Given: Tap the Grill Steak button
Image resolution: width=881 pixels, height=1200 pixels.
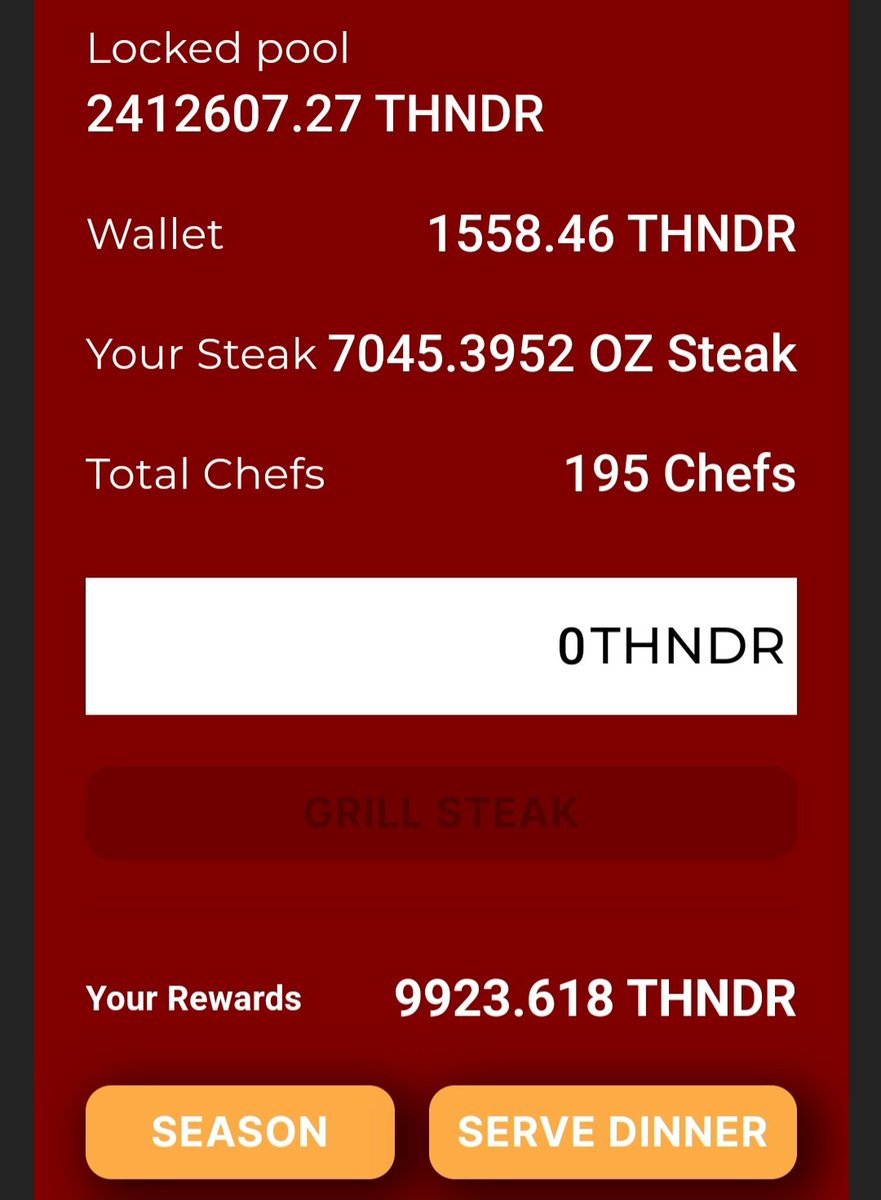Looking at the screenshot, I should point(440,812).
